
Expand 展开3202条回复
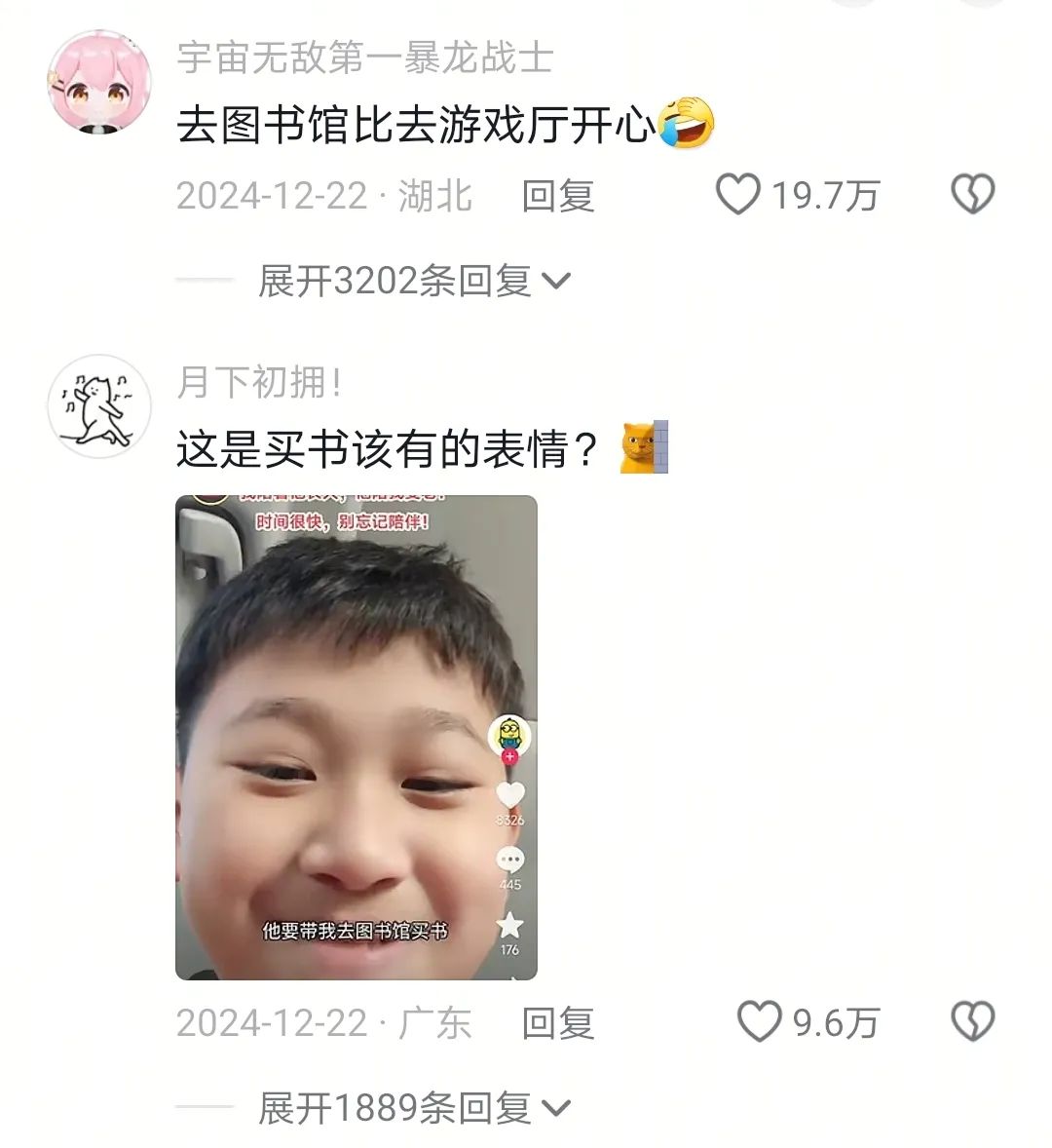coord(413,282)
